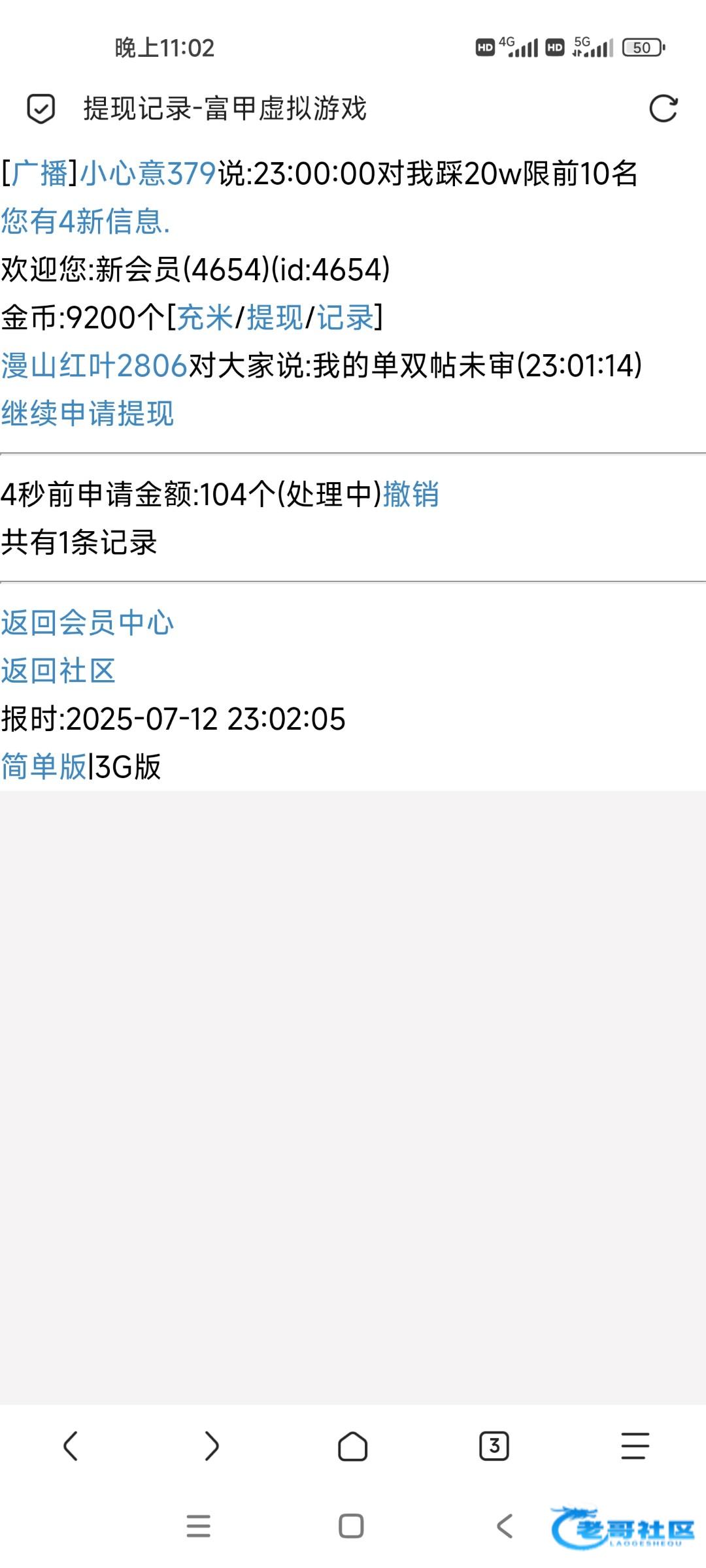706x1568 pixels.
Task: Cancel the 104 withdrawal via 撤销
Action: click(x=411, y=494)
